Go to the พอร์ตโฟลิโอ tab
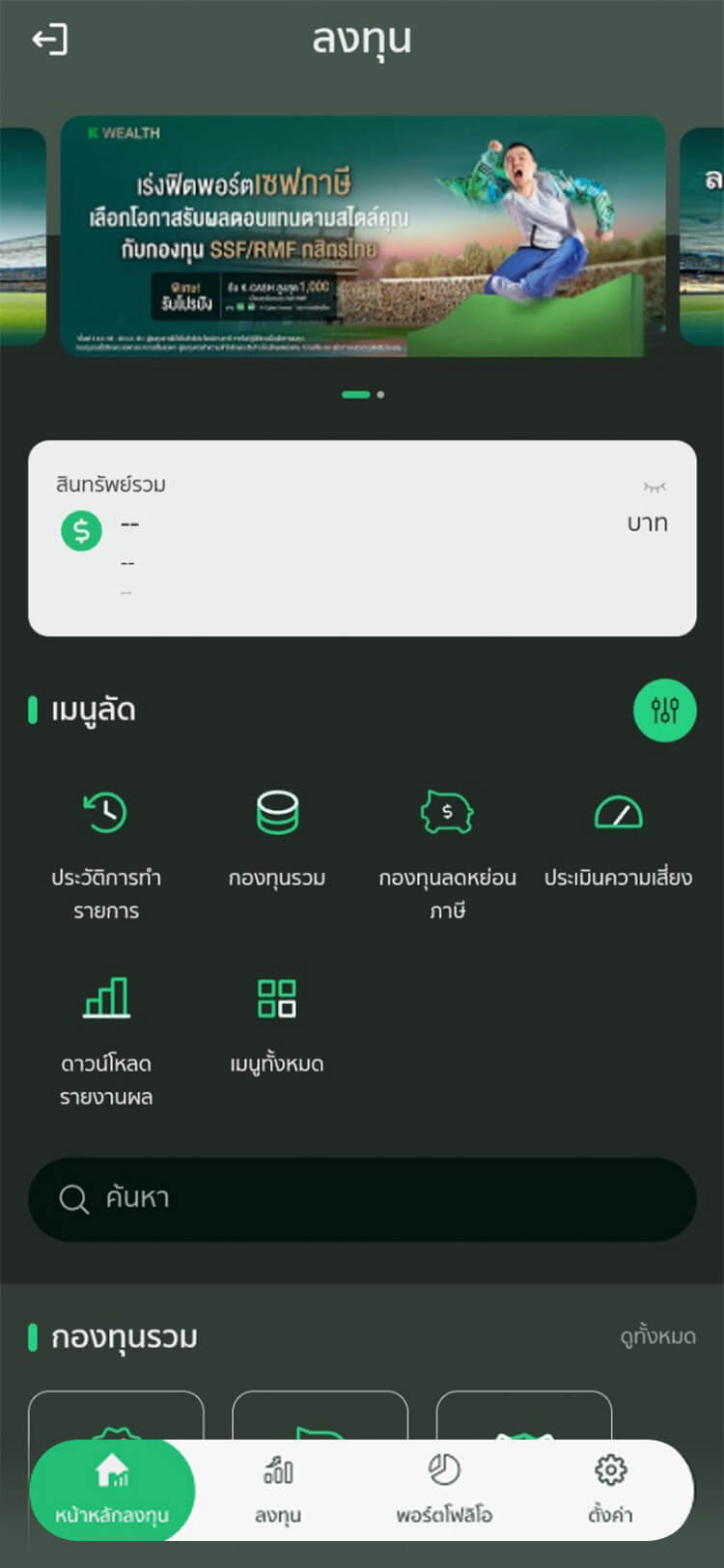The image size is (724, 1568). 444,1490
